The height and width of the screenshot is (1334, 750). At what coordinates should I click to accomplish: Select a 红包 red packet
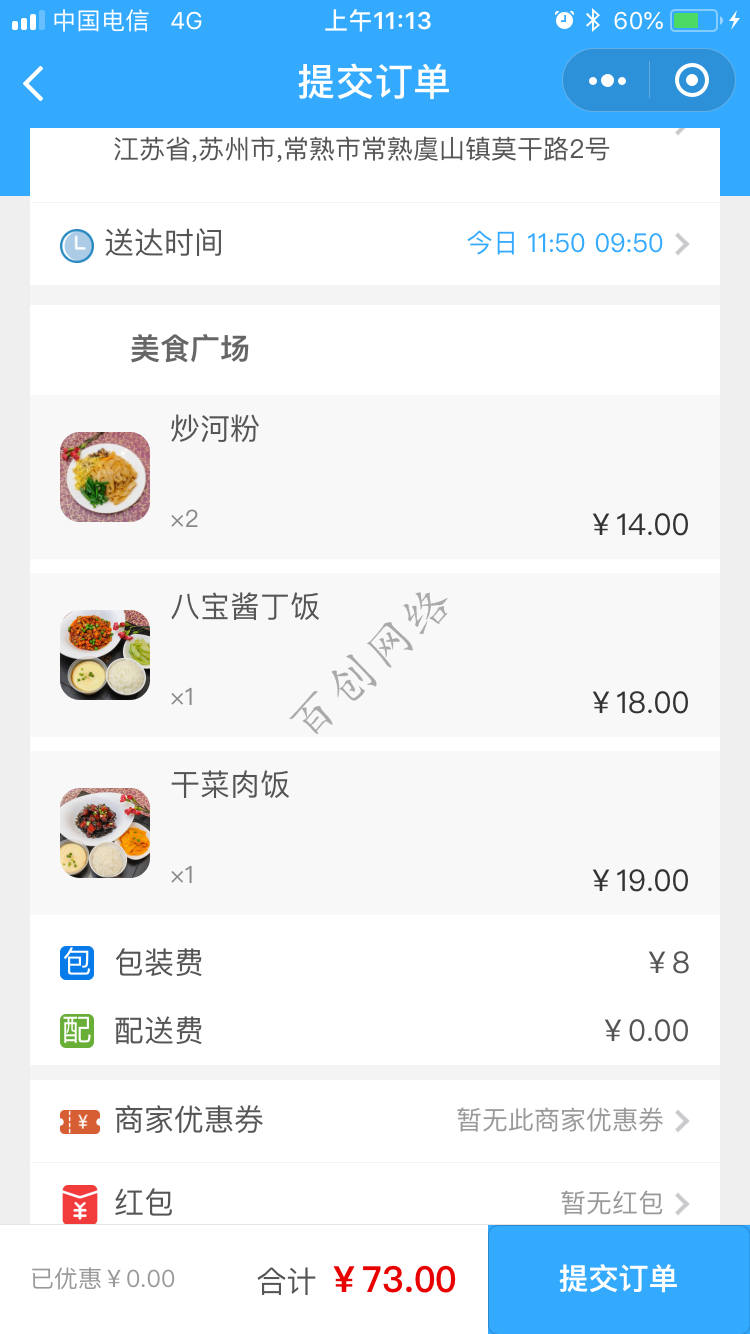(x=375, y=1201)
